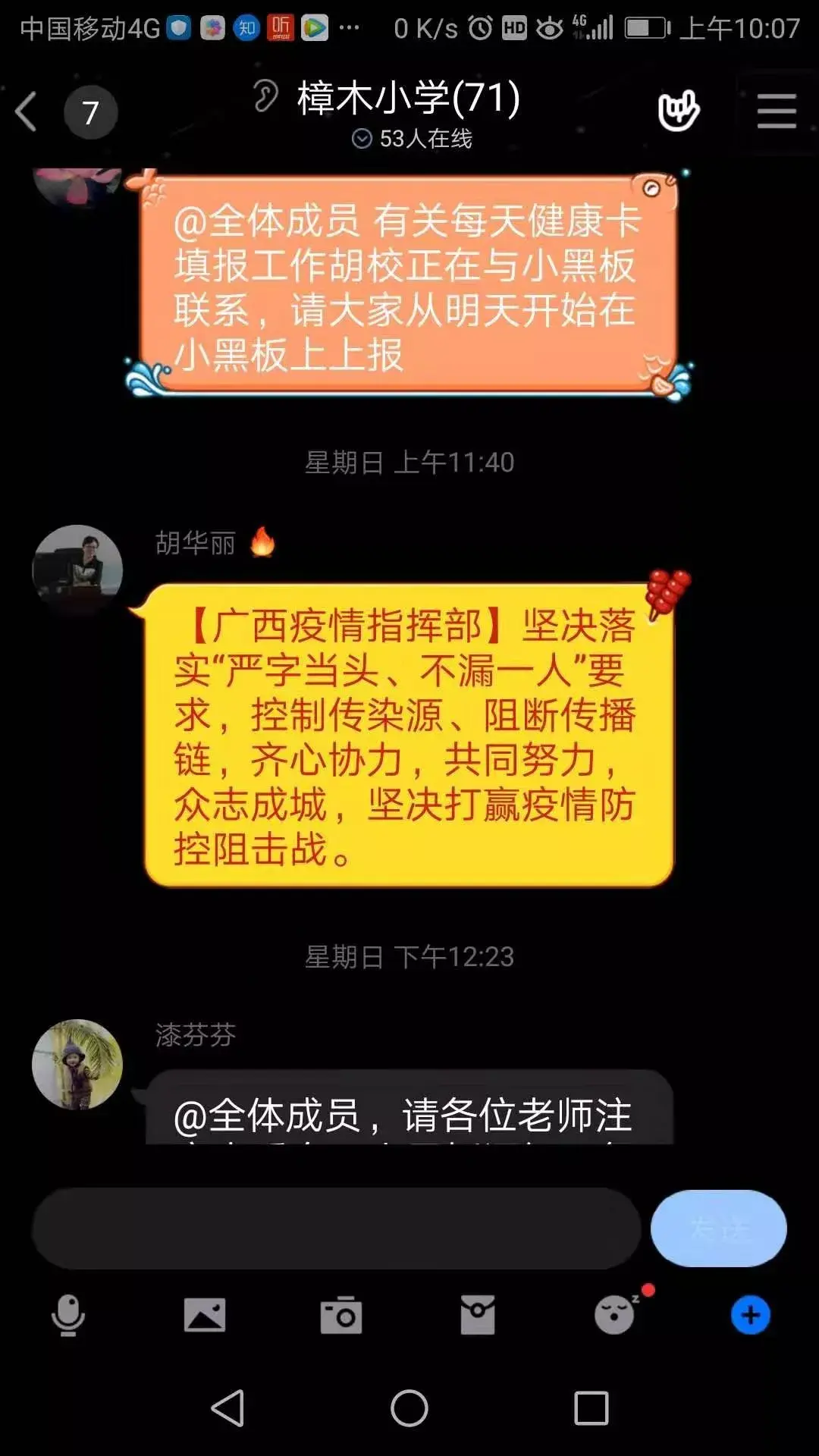Record a voice message with microphone
Viewport: 819px width, 1456px height.
tap(68, 1315)
